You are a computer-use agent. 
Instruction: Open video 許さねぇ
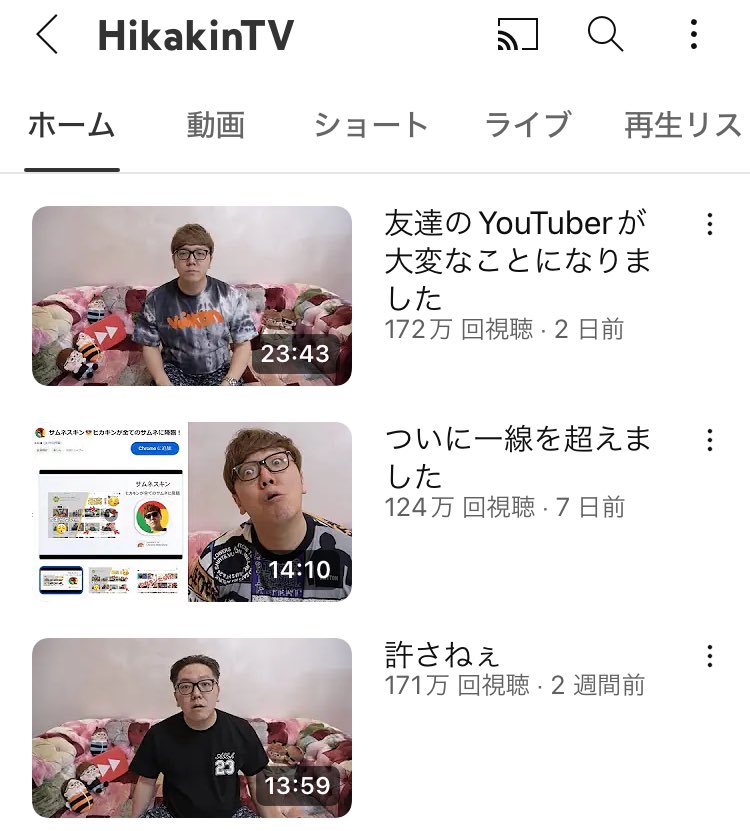[x=443, y=655]
